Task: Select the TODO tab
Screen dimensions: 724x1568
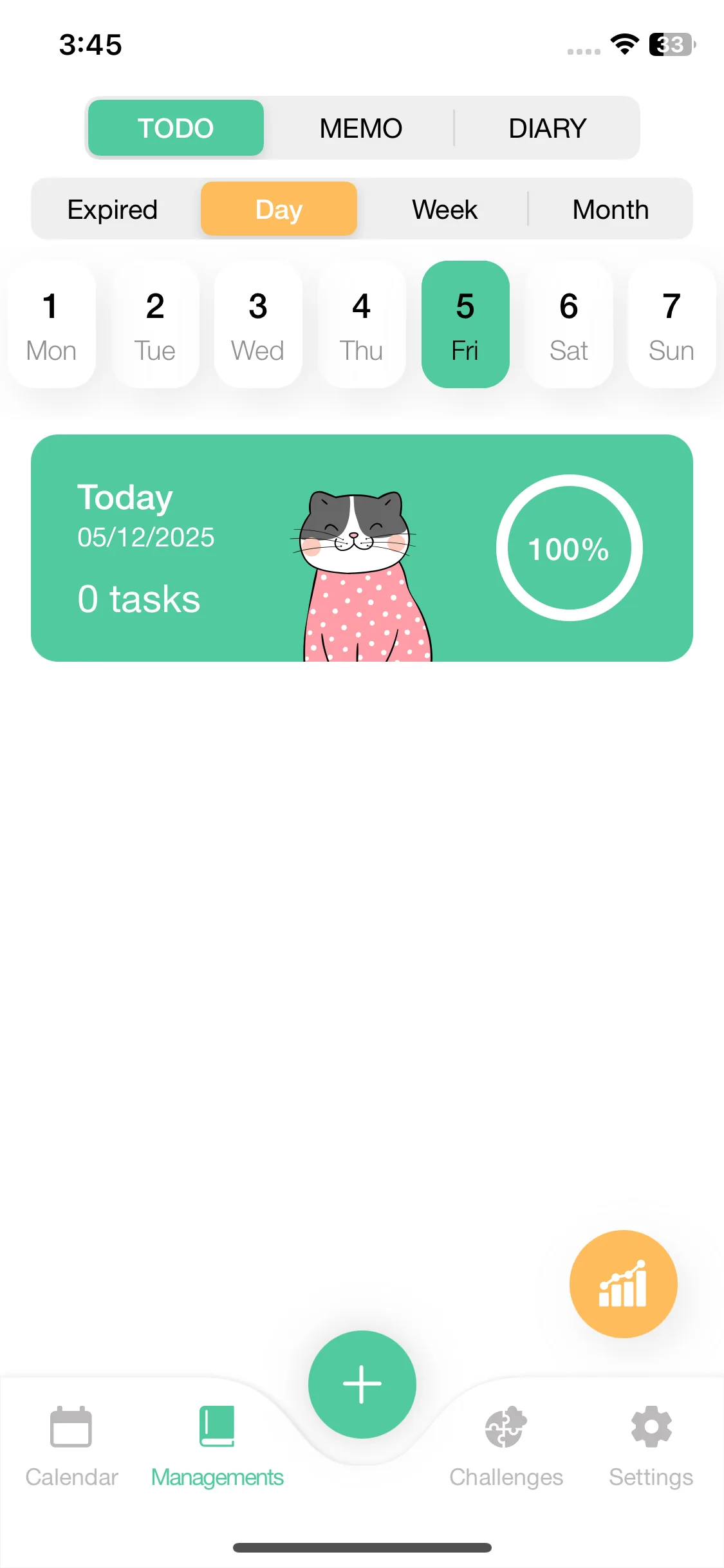Action: 176,127
